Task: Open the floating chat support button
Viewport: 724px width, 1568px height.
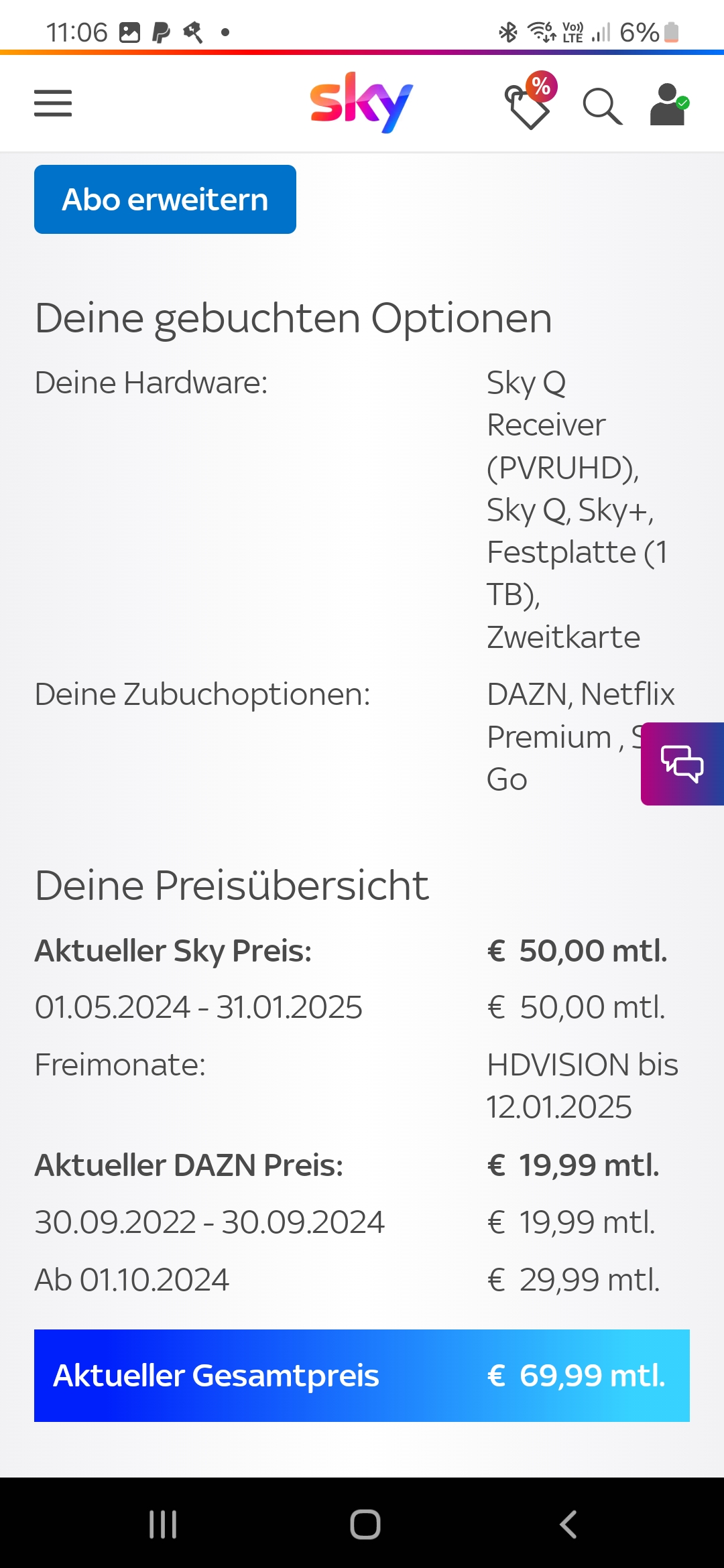Action: pyautogui.click(x=682, y=764)
